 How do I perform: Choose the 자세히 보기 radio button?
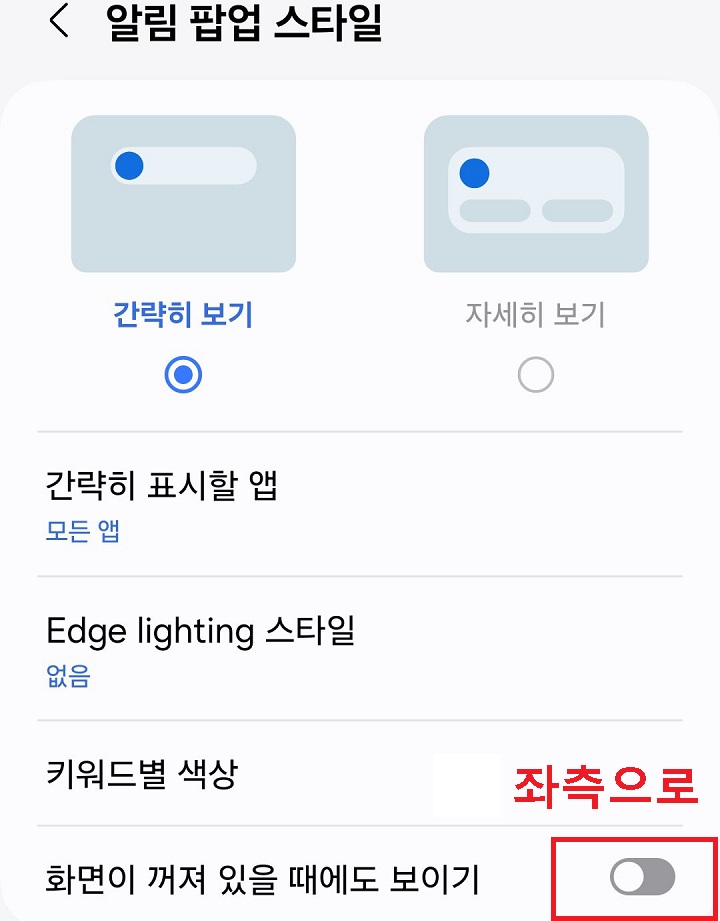tap(536, 374)
